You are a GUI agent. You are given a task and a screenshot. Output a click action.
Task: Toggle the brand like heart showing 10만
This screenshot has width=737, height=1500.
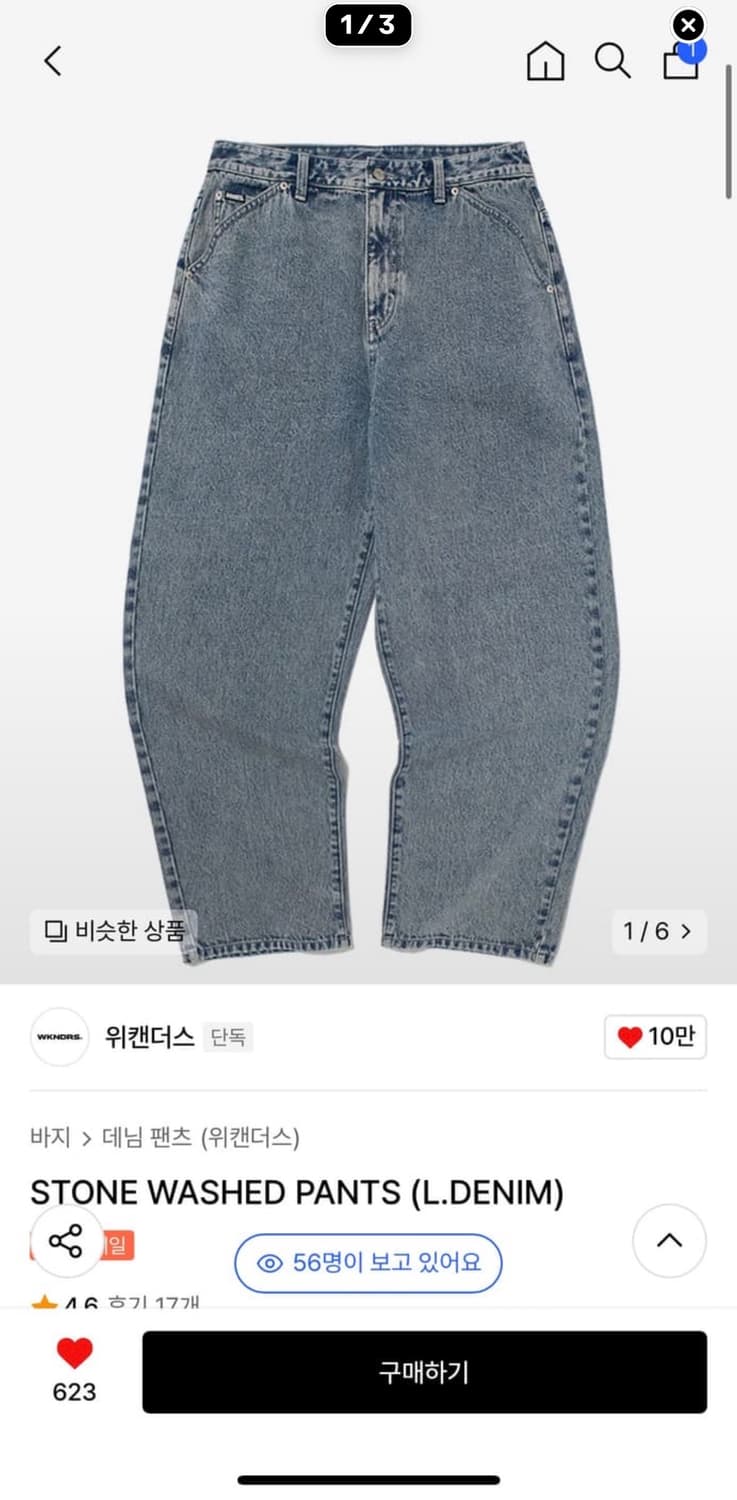(655, 1037)
